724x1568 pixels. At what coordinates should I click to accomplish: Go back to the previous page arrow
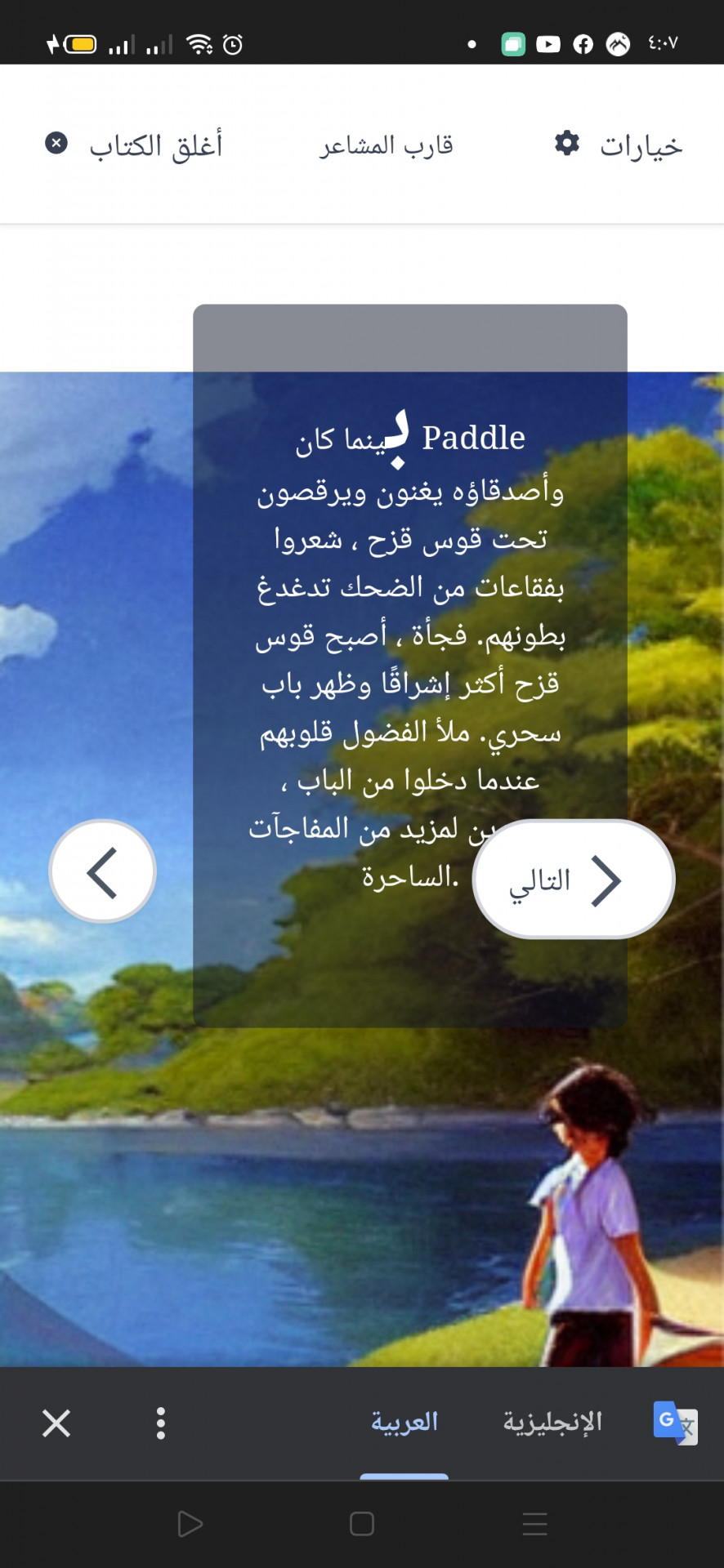103,871
